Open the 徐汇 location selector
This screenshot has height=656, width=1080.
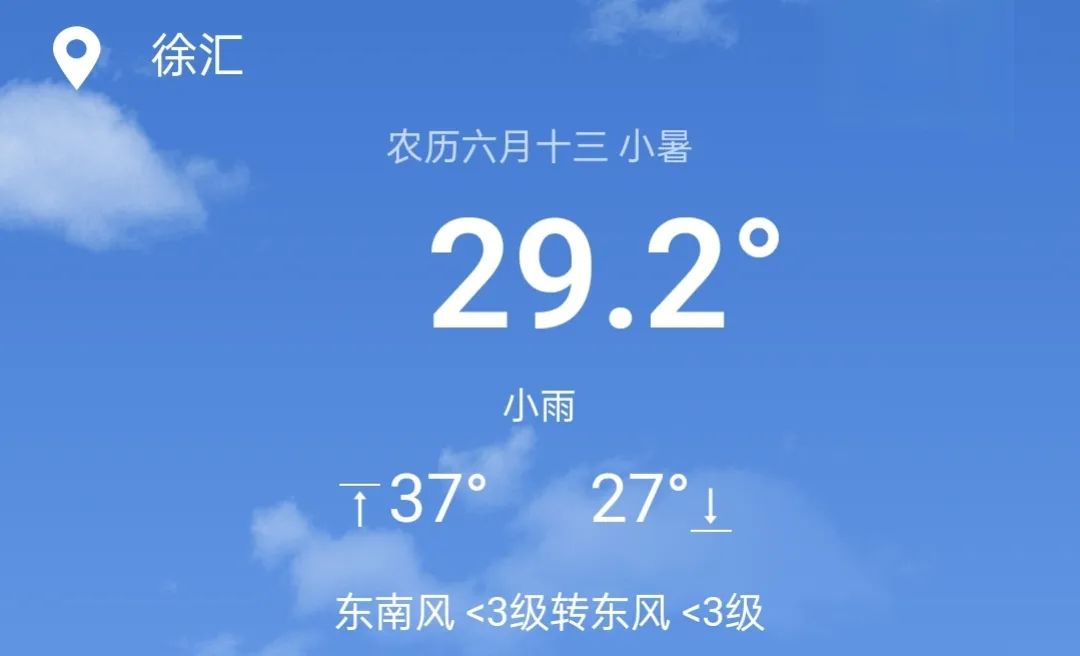[x=196, y=56]
